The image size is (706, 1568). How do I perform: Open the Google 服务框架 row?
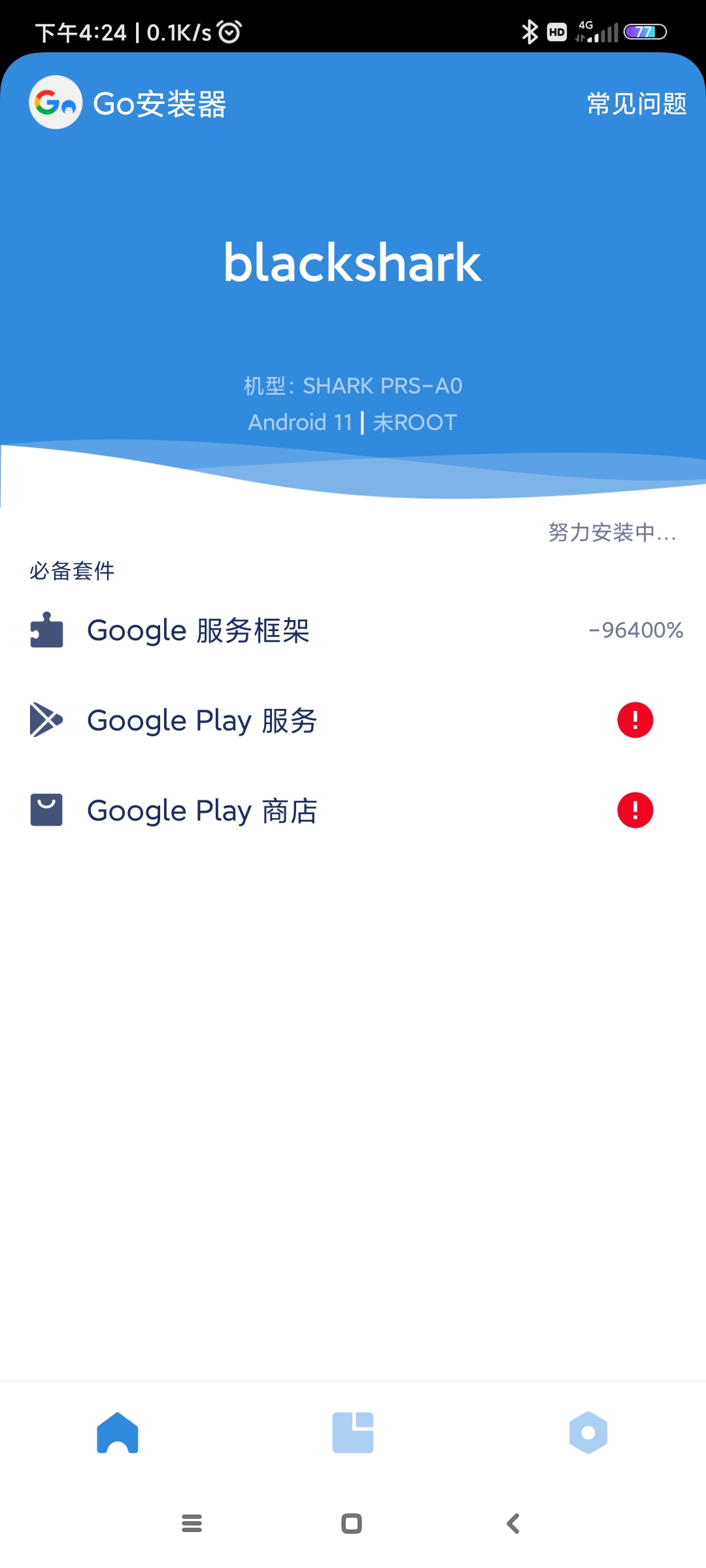coord(353,630)
